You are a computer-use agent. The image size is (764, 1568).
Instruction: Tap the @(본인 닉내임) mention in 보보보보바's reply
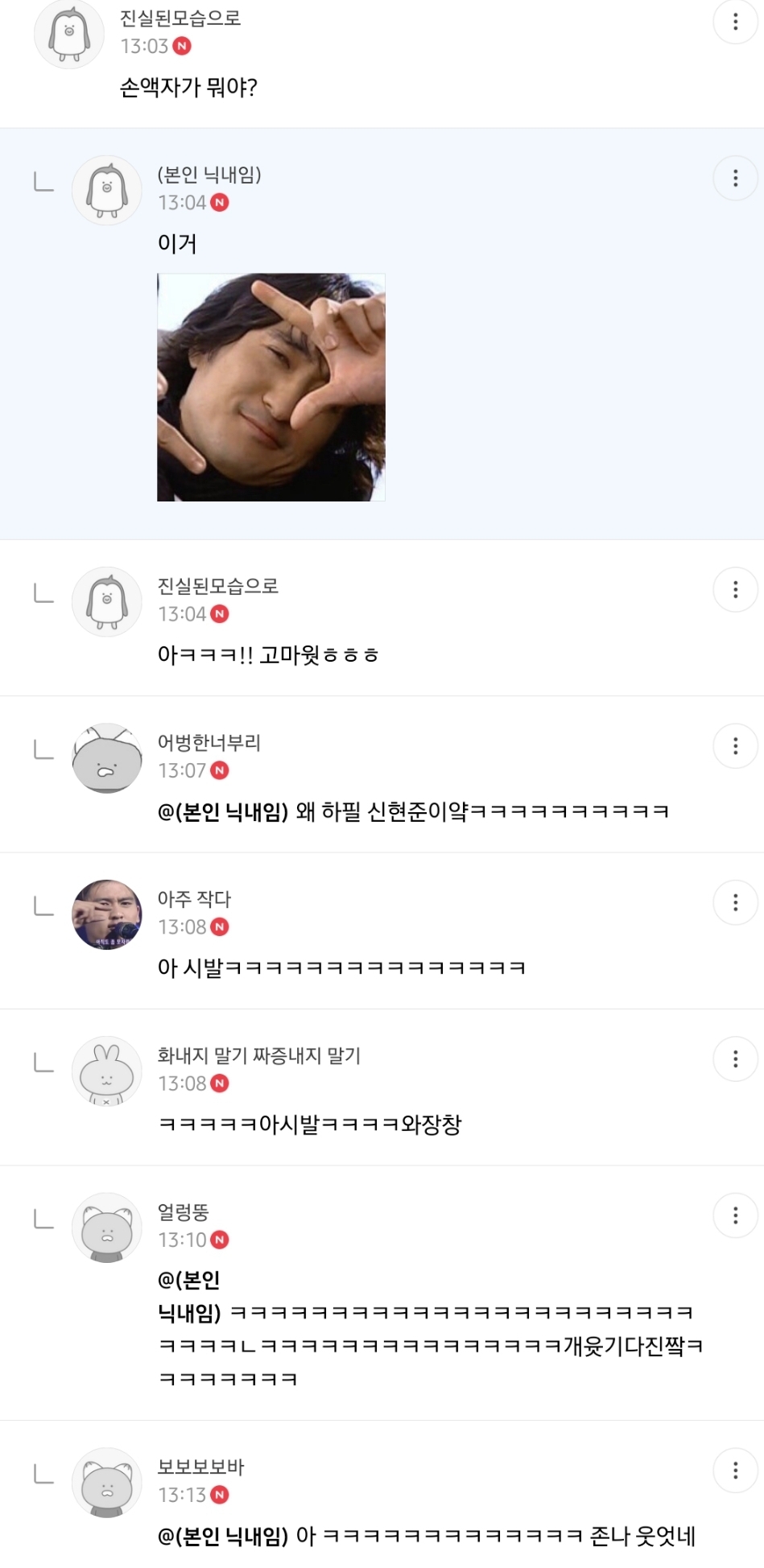(x=223, y=1537)
